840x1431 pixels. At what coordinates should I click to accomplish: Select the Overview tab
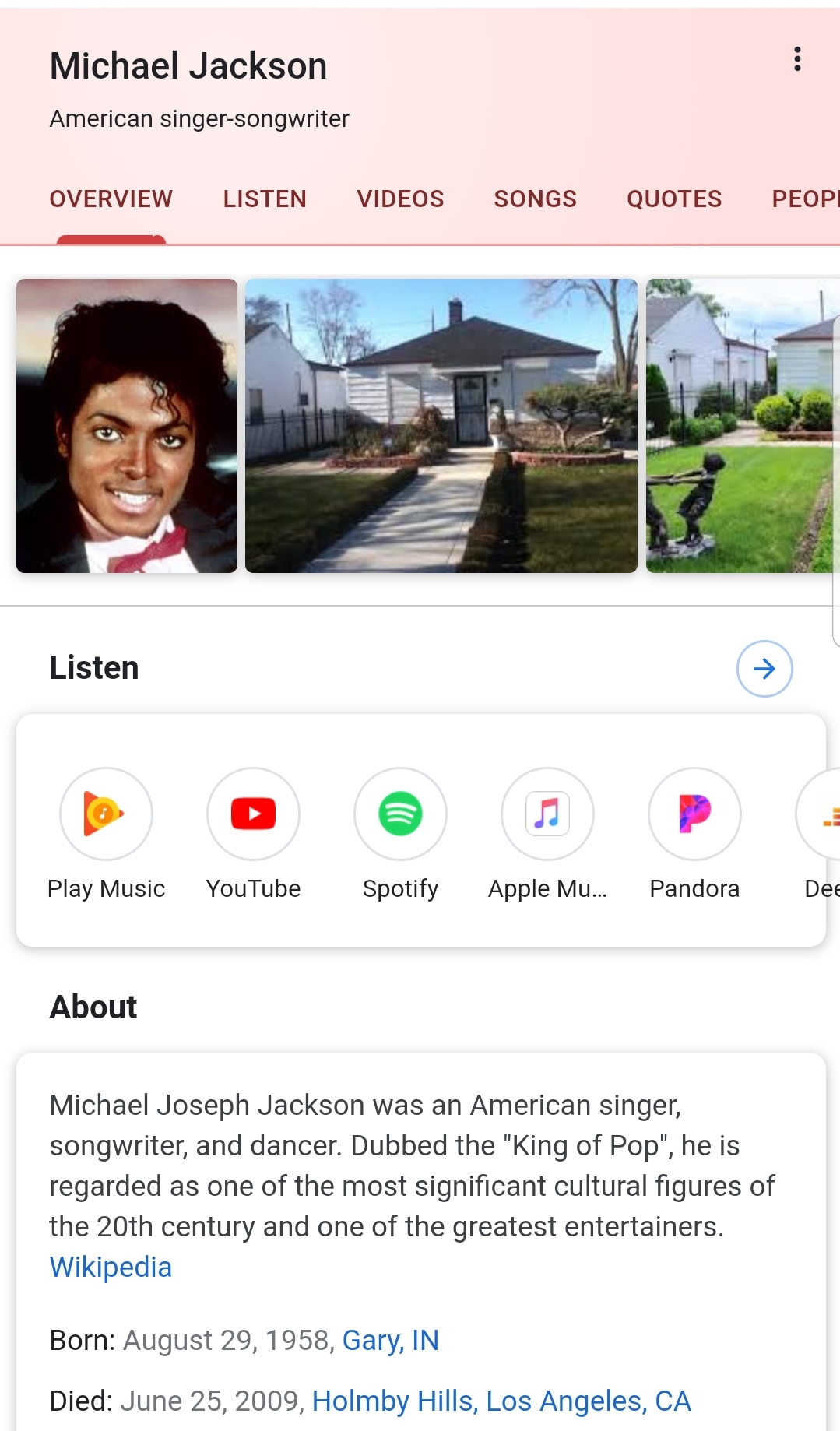[111, 199]
